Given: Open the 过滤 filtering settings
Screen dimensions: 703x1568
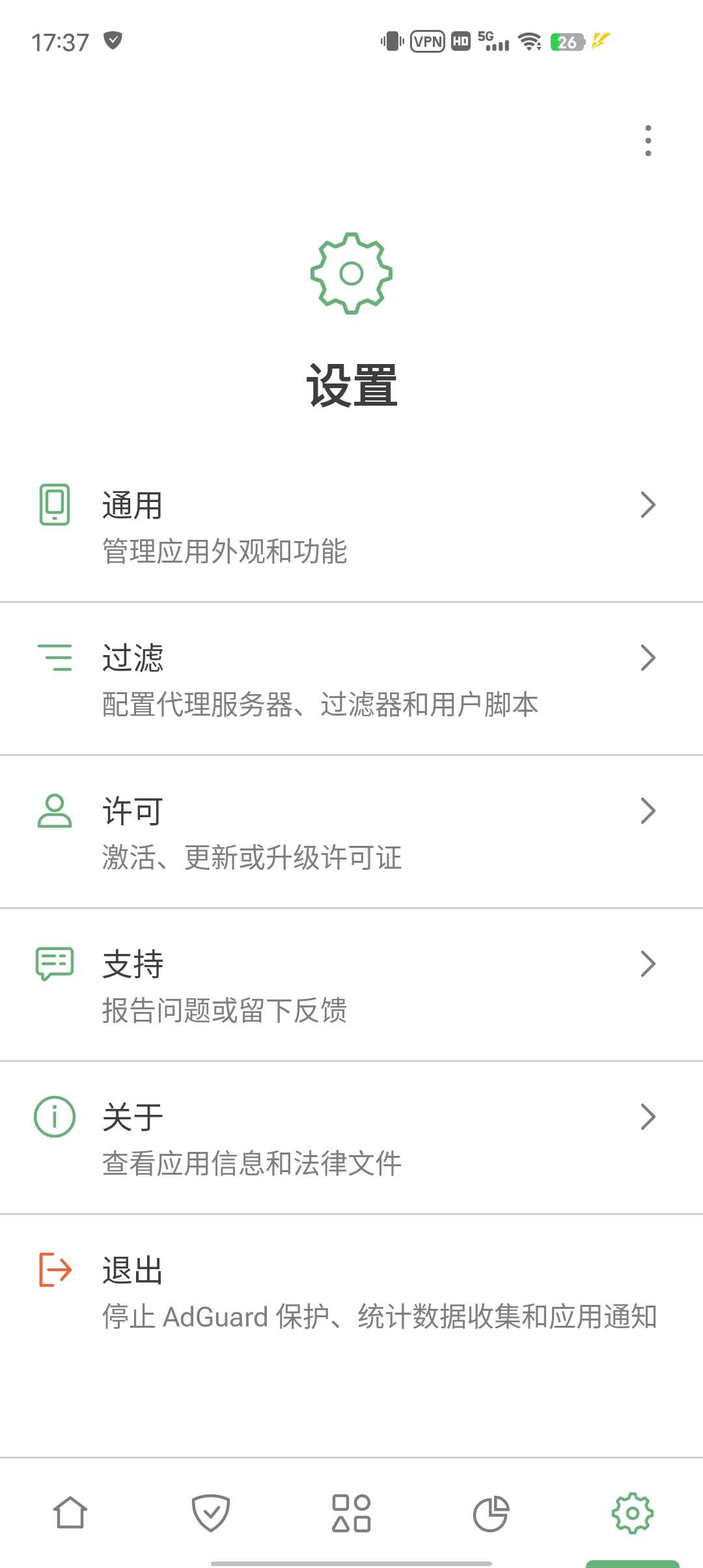Looking at the screenshot, I should coord(351,679).
